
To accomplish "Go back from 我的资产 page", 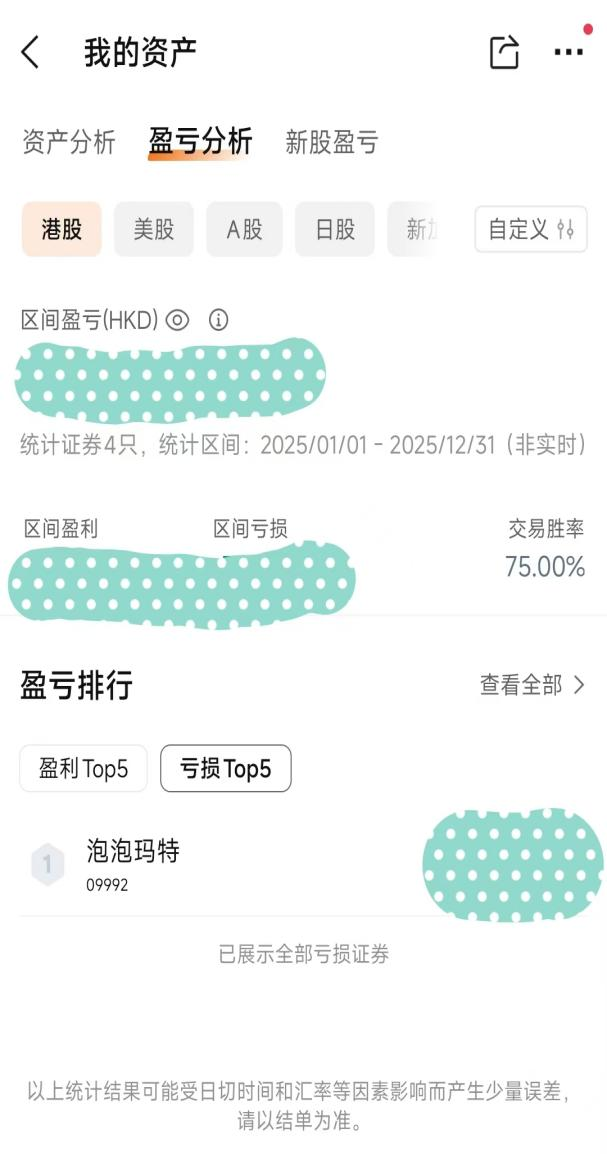I will pos(30,52).
